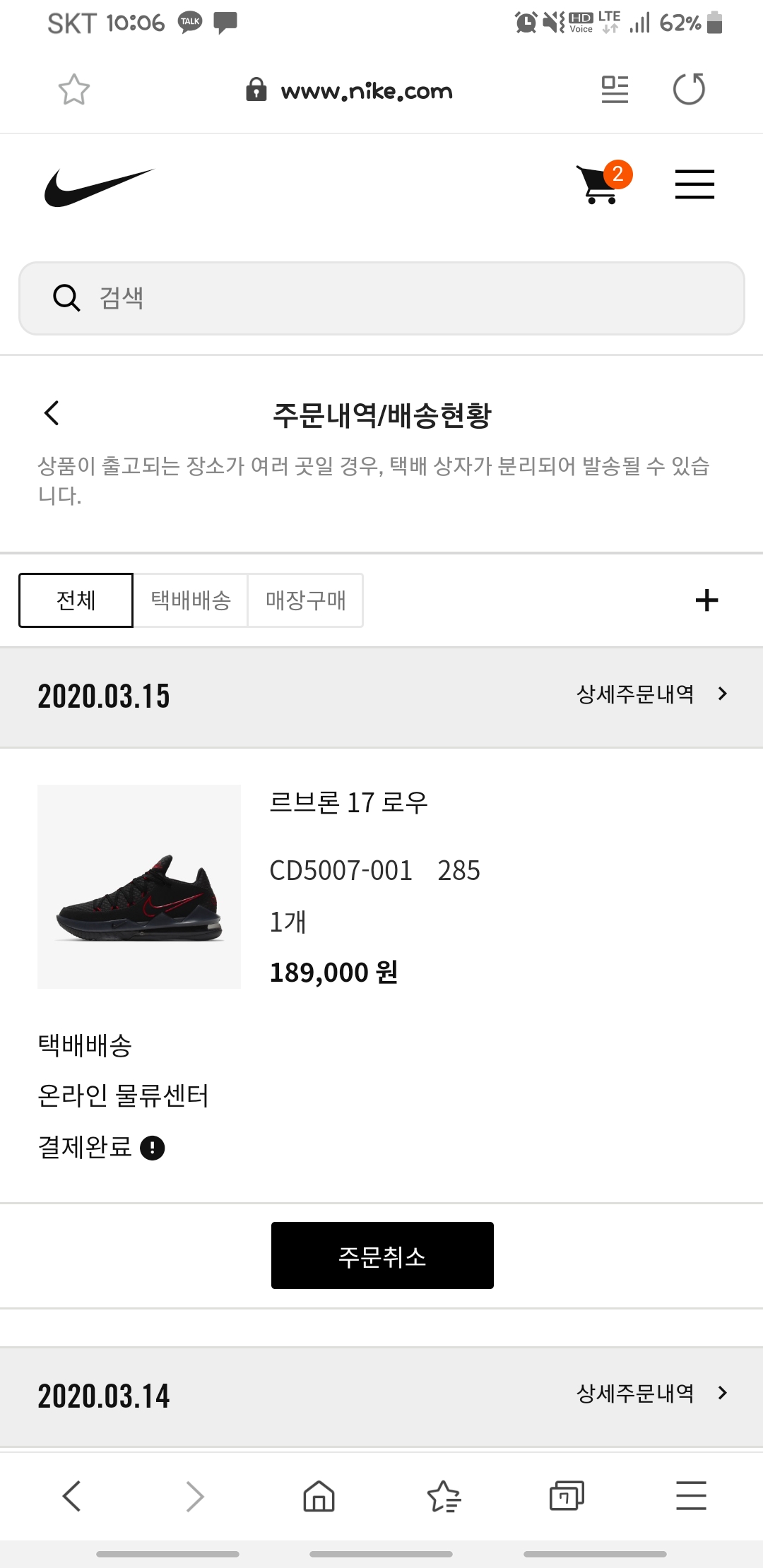Switch to the 택배배송 tab

(191, 600)
